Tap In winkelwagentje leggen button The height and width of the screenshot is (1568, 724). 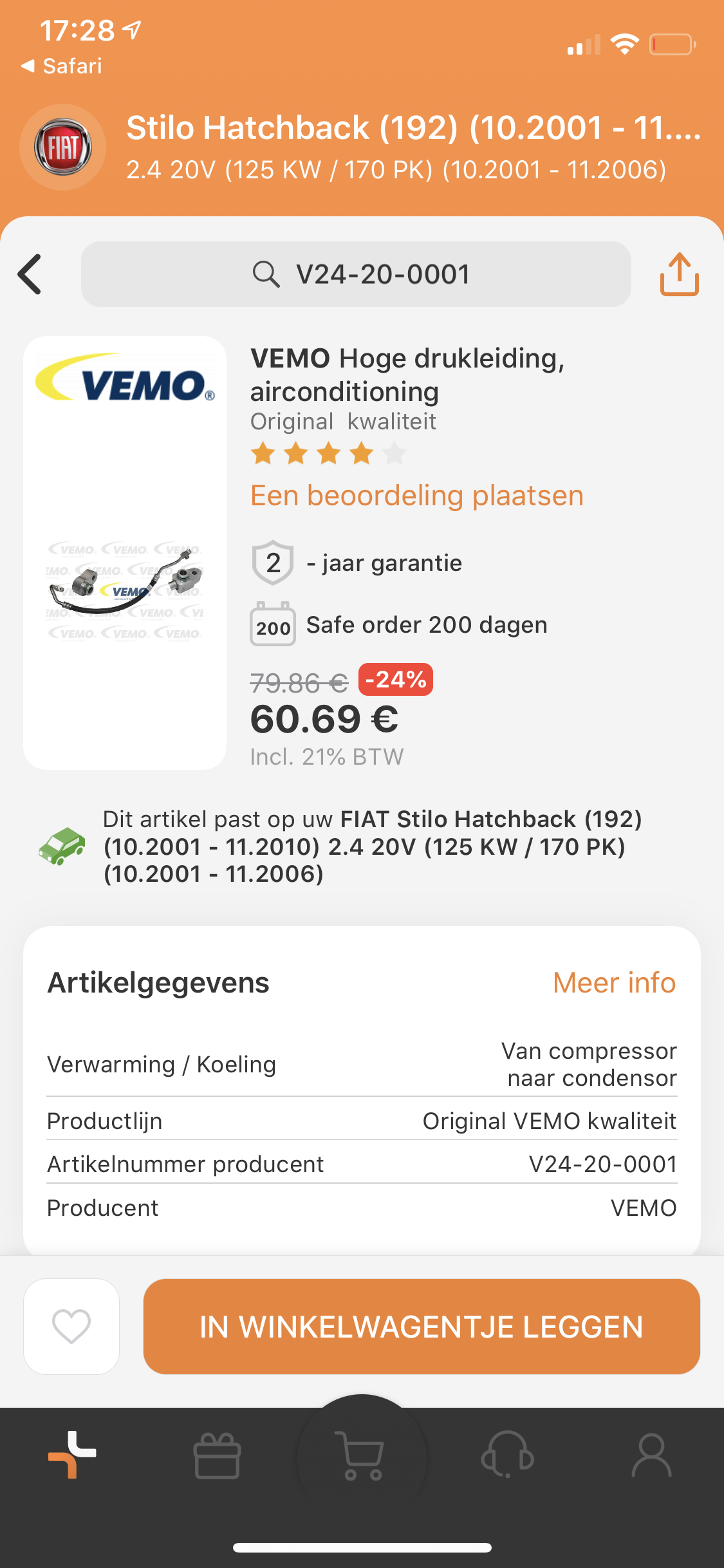[422, 1326]
